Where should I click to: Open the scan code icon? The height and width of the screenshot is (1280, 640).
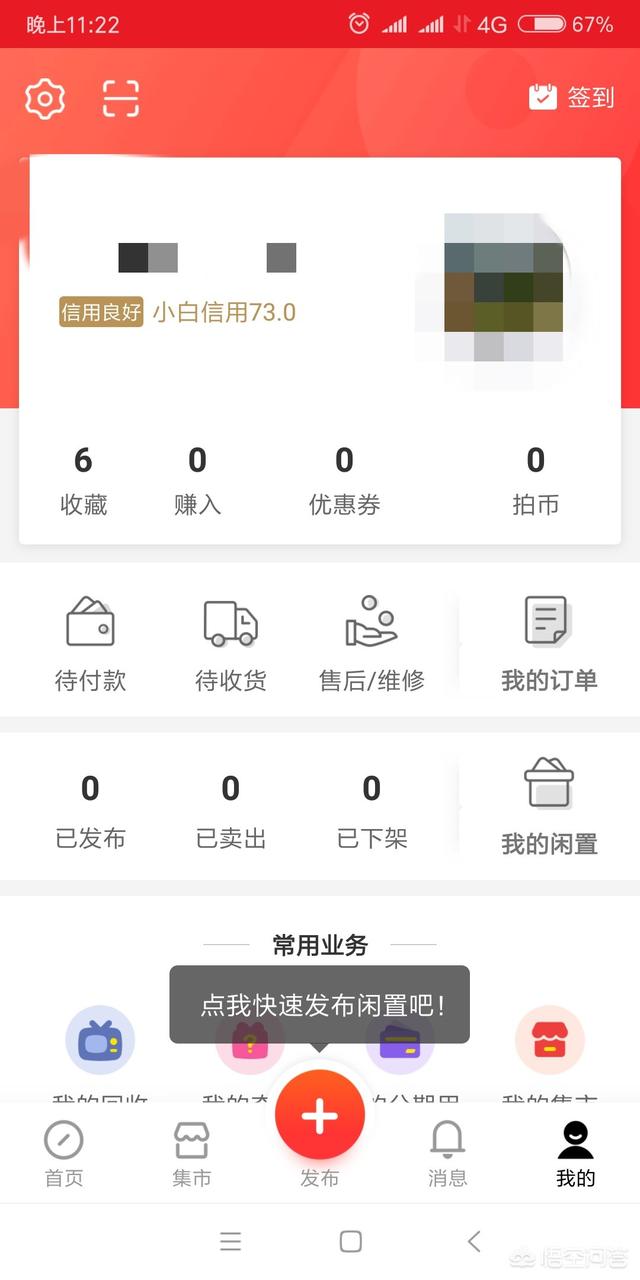121,98
